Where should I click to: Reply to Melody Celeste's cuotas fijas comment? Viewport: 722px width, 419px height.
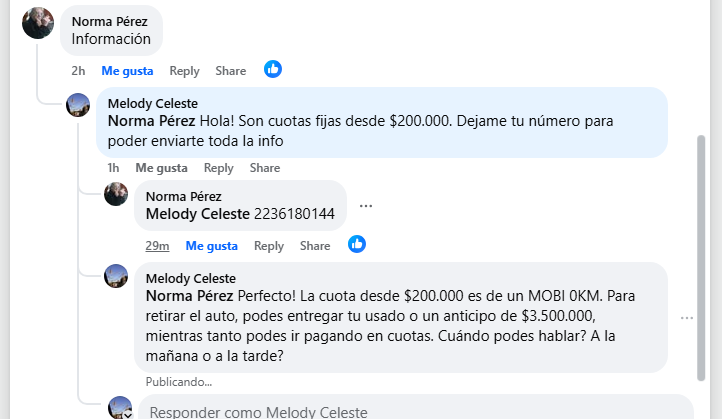218,168
